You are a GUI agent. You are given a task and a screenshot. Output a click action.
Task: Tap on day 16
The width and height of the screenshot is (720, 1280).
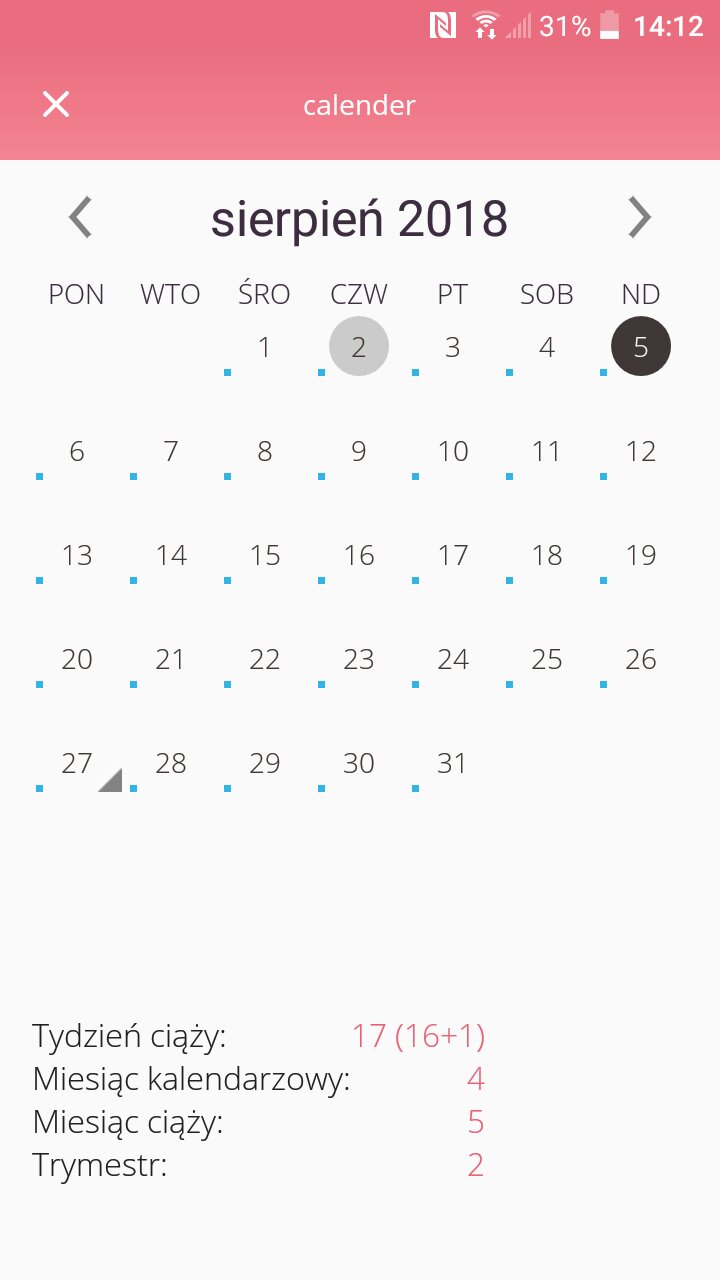click(359, 555)
